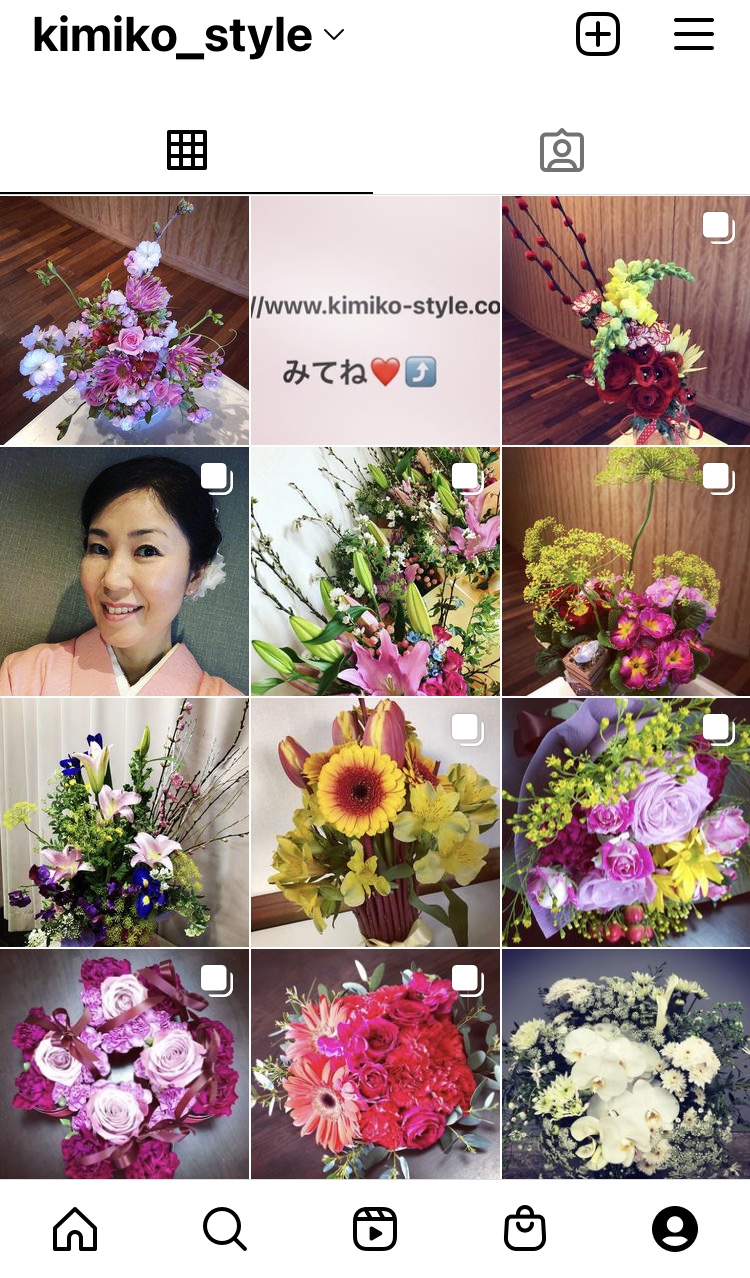This screenshot has width=750, height=1278.
Task: Open the purple roses wrapped bouquet post
Action: [x=625, y=822]
